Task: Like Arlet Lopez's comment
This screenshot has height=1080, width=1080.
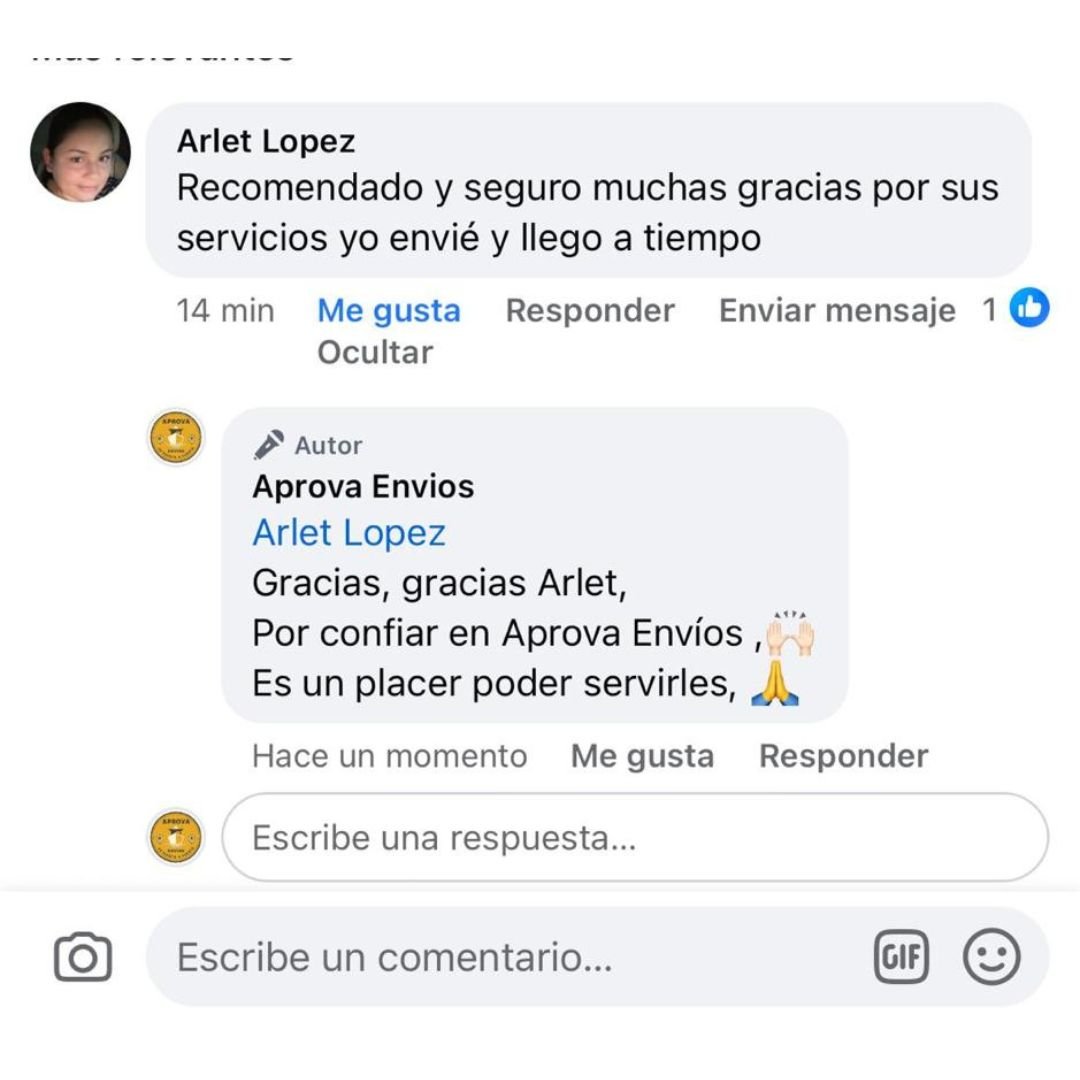Action: pyautogui.click(x=388, y=311)
